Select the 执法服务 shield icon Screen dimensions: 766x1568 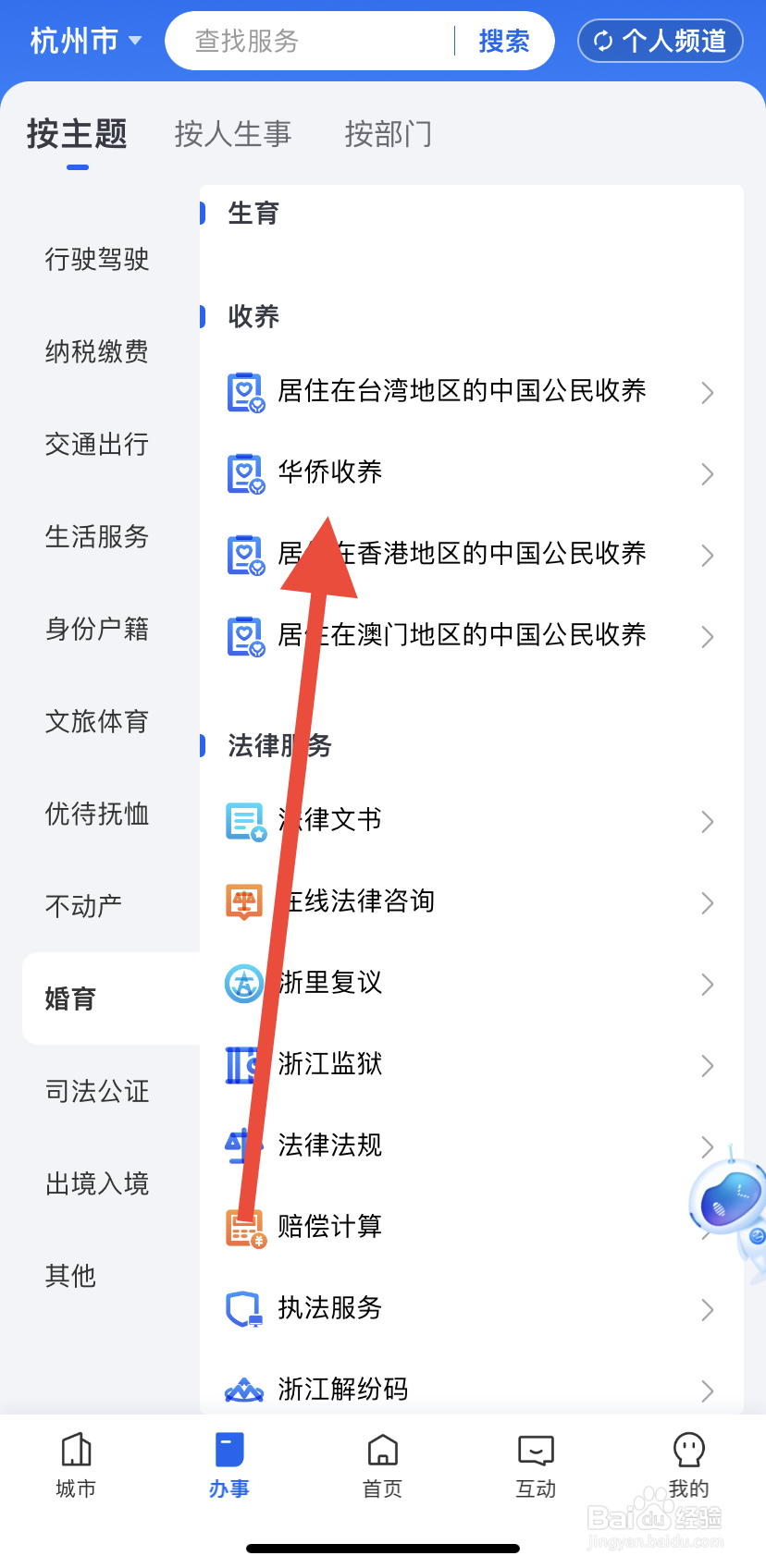243,1308
